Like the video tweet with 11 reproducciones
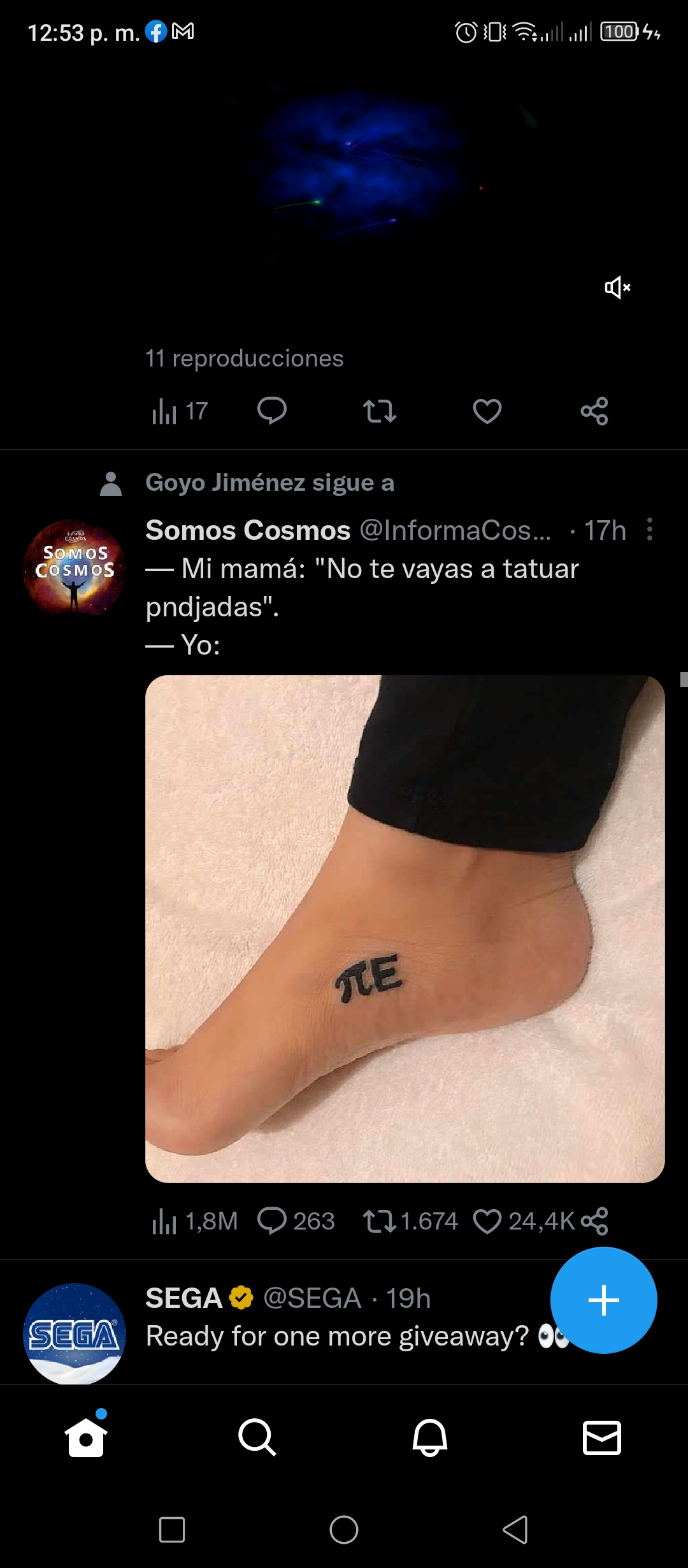Screen dimensions: 688x1568 487,411
